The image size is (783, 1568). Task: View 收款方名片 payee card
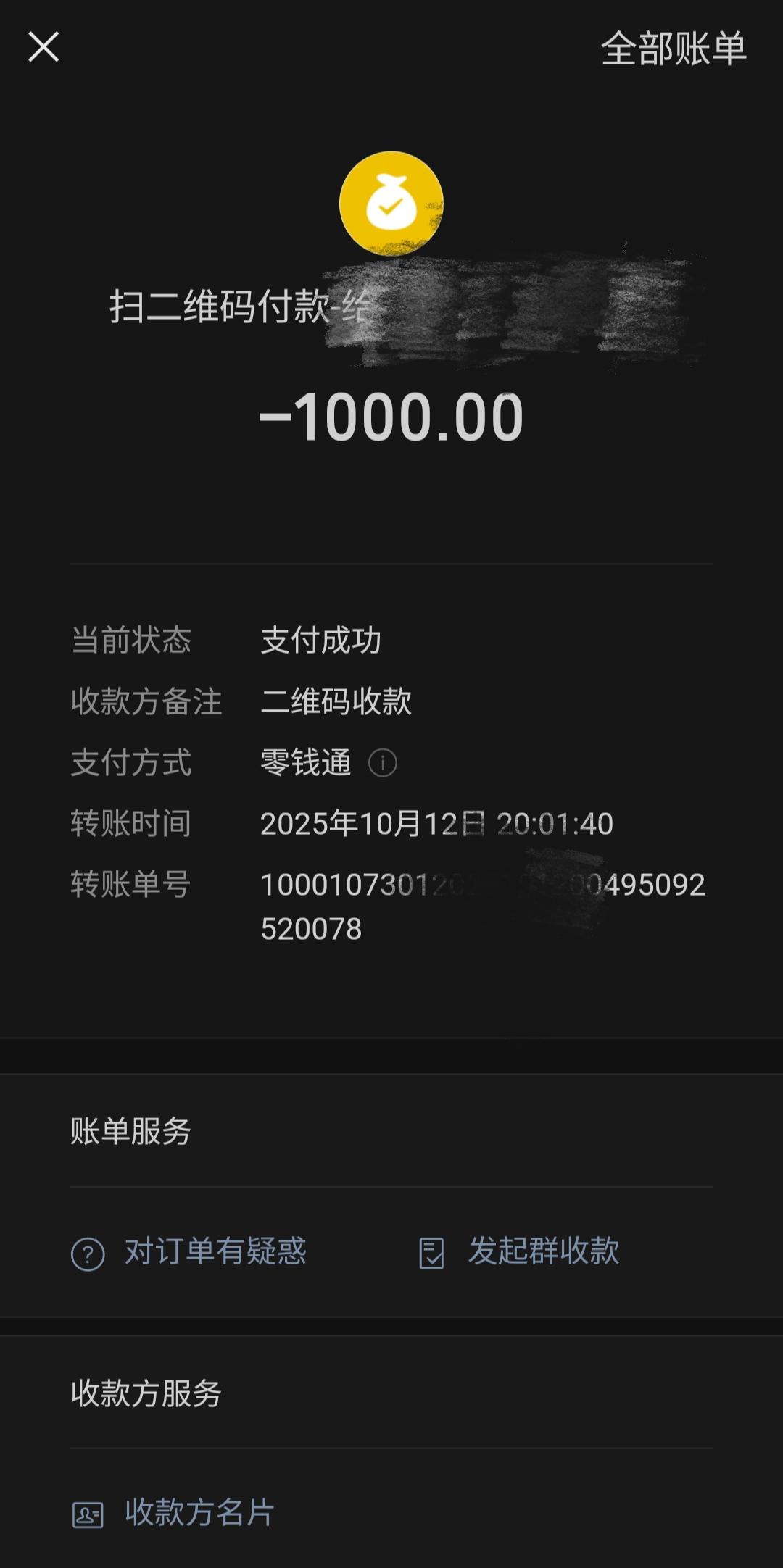[x=174, y=1513]
